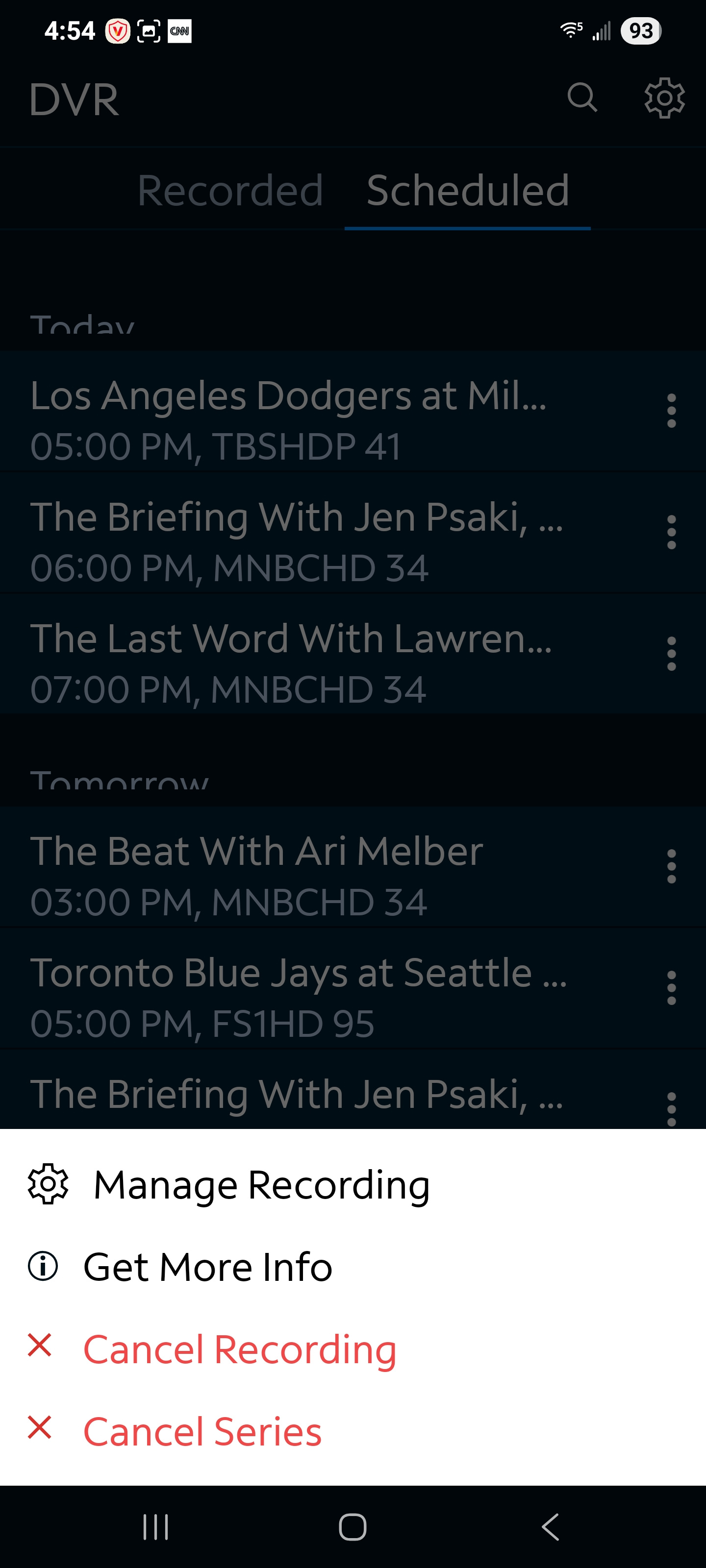Image resolution: width=706 pixels, height=1568 pixels.
Task: Open Manage Recording options
Action: (261, 1185)
